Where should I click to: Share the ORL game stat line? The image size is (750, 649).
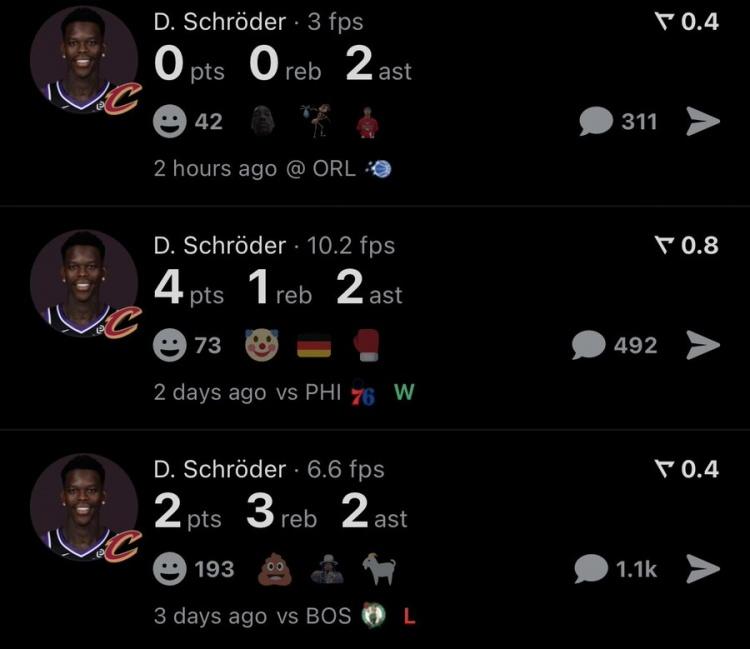point(703,121)
